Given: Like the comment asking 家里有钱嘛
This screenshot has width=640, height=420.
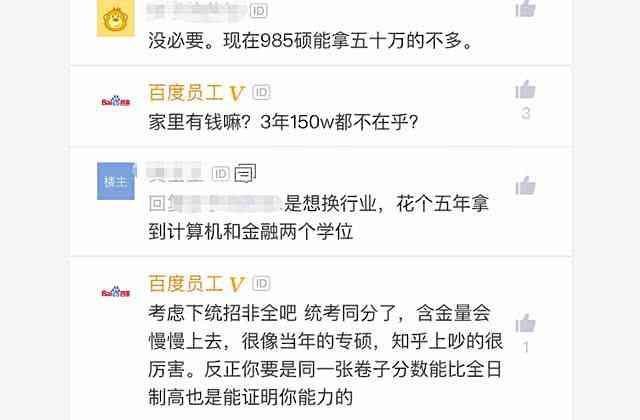Looking at the screenshot, I should point(525,90).
